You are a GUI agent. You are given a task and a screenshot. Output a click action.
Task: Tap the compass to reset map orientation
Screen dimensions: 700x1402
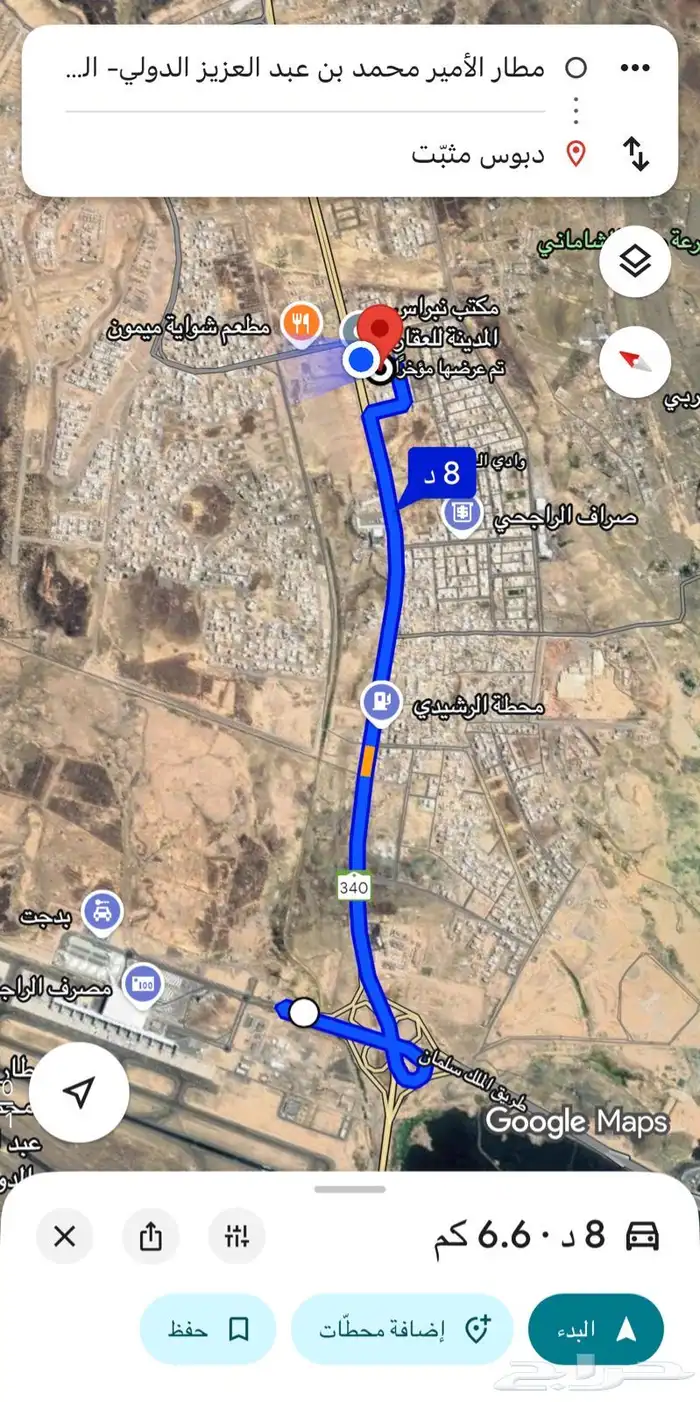[635, 362]
